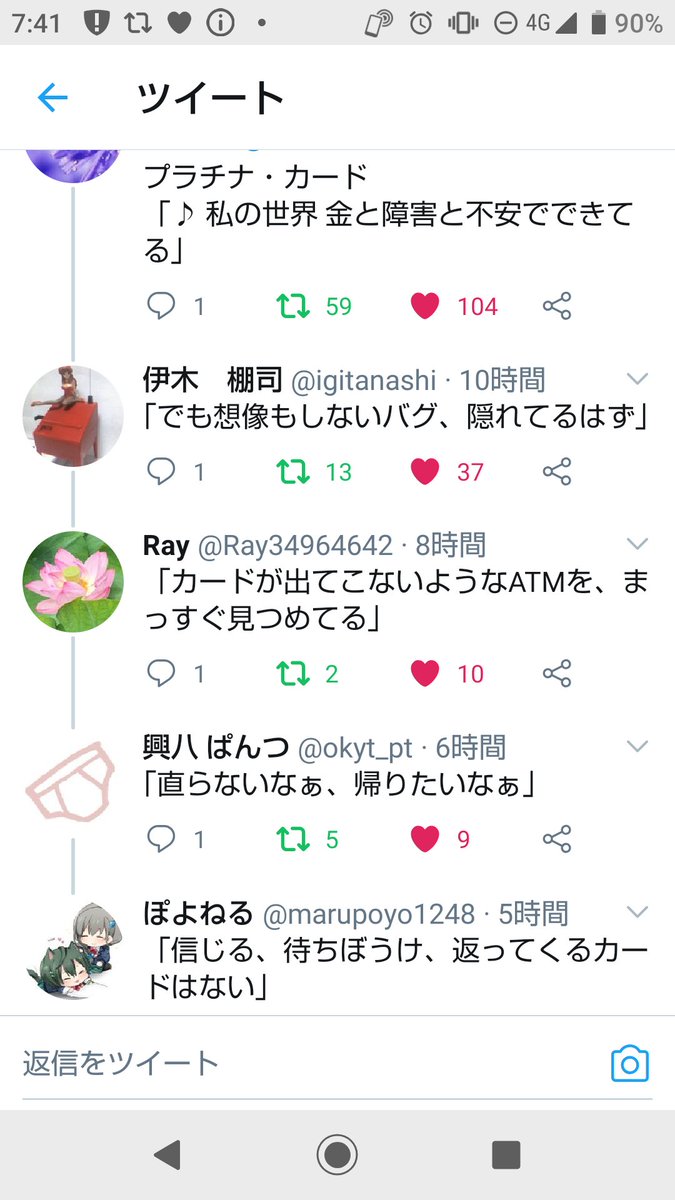Open the camera to attach a photo
The width and height of the screenshot is (675, 1200).
tap(630, 1064)
